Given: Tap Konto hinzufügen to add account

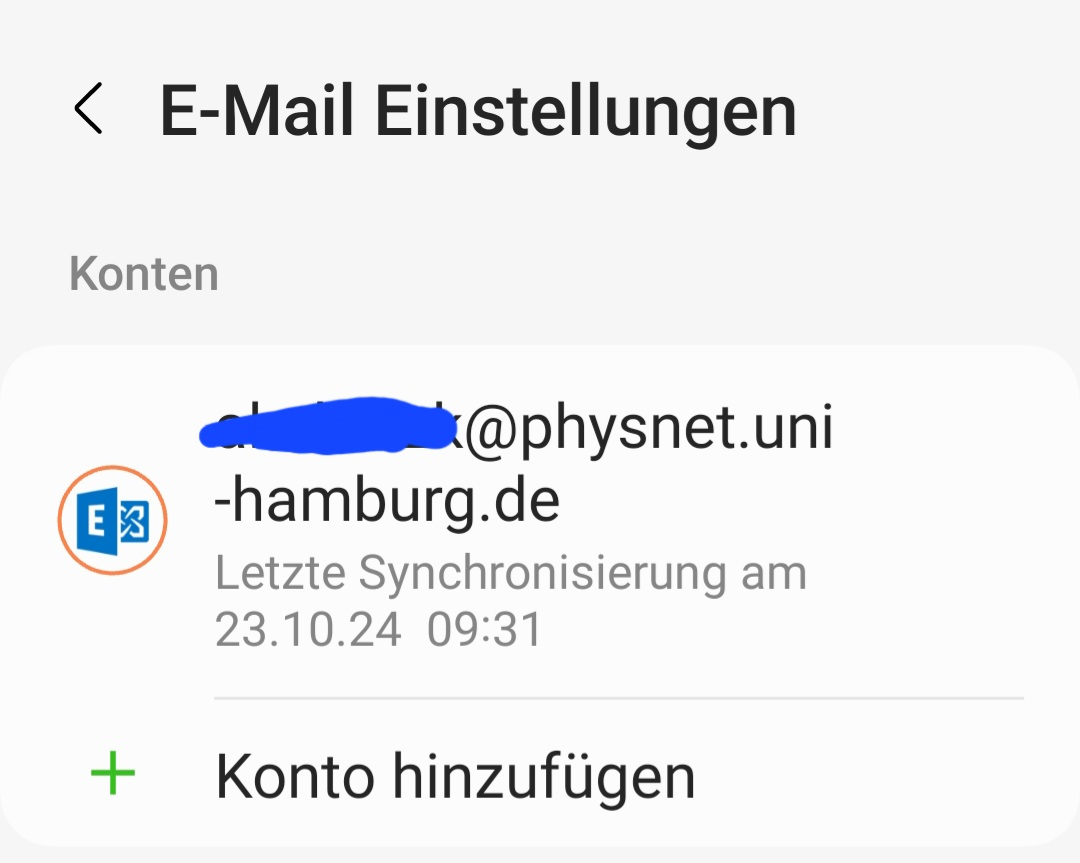Looking at the screenshot, I should pos(455,776).
